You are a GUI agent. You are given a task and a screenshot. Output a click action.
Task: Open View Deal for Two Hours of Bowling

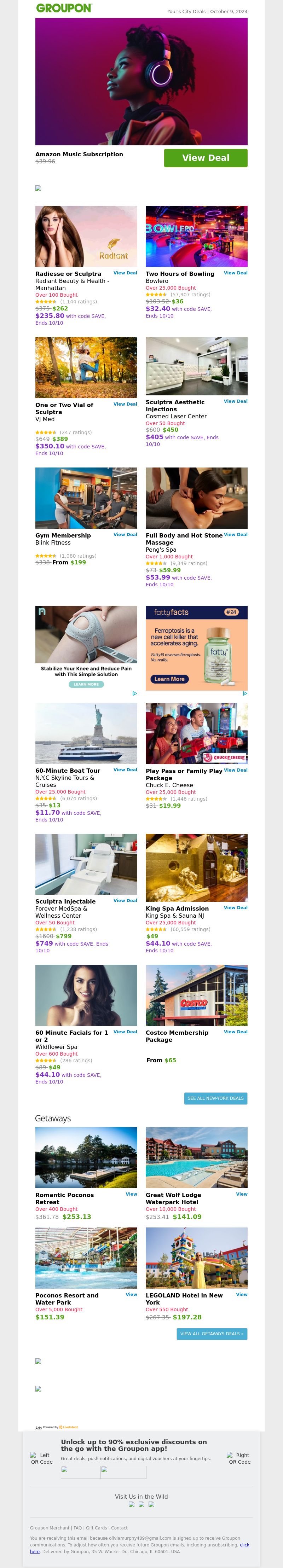pyautogui.click(x=235, y=273)
